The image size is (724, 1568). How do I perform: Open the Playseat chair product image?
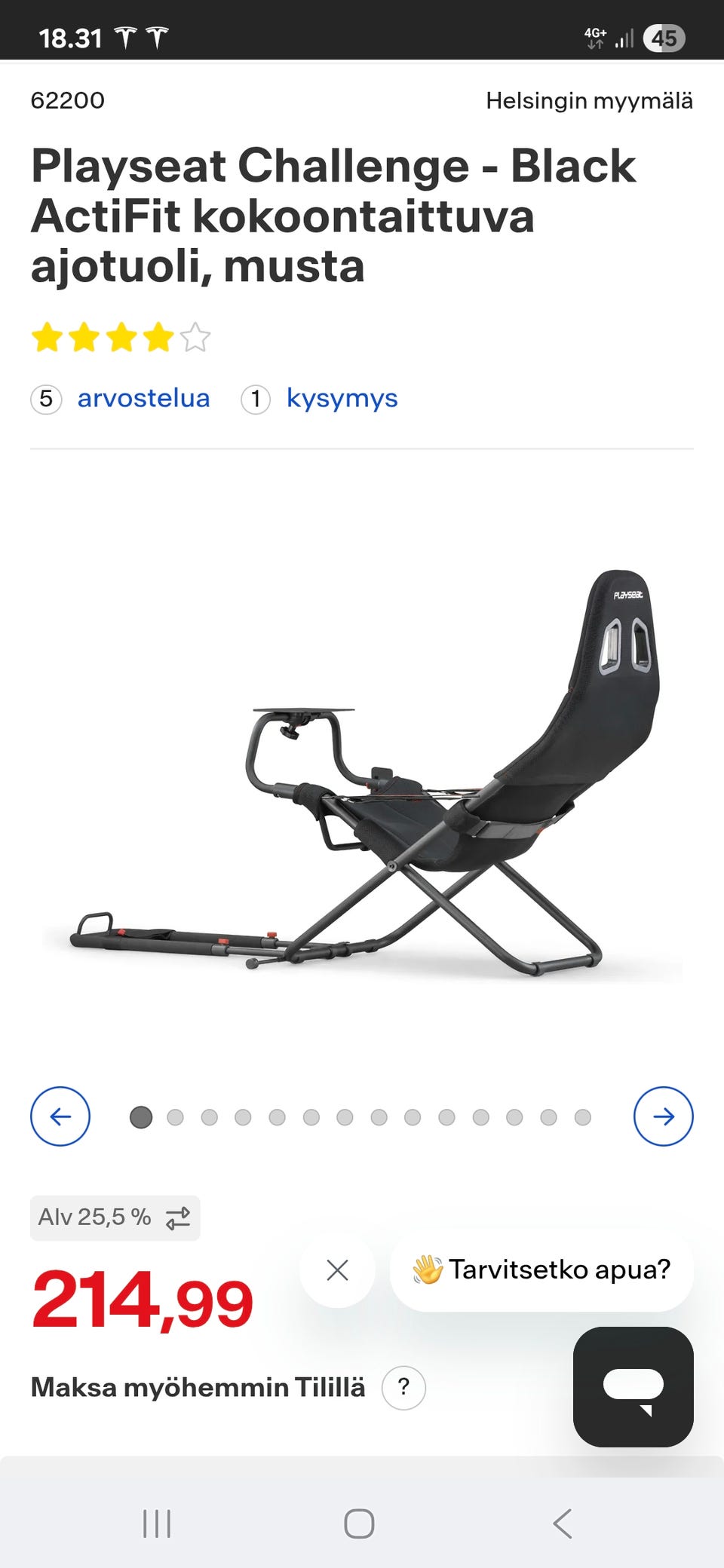362,776
